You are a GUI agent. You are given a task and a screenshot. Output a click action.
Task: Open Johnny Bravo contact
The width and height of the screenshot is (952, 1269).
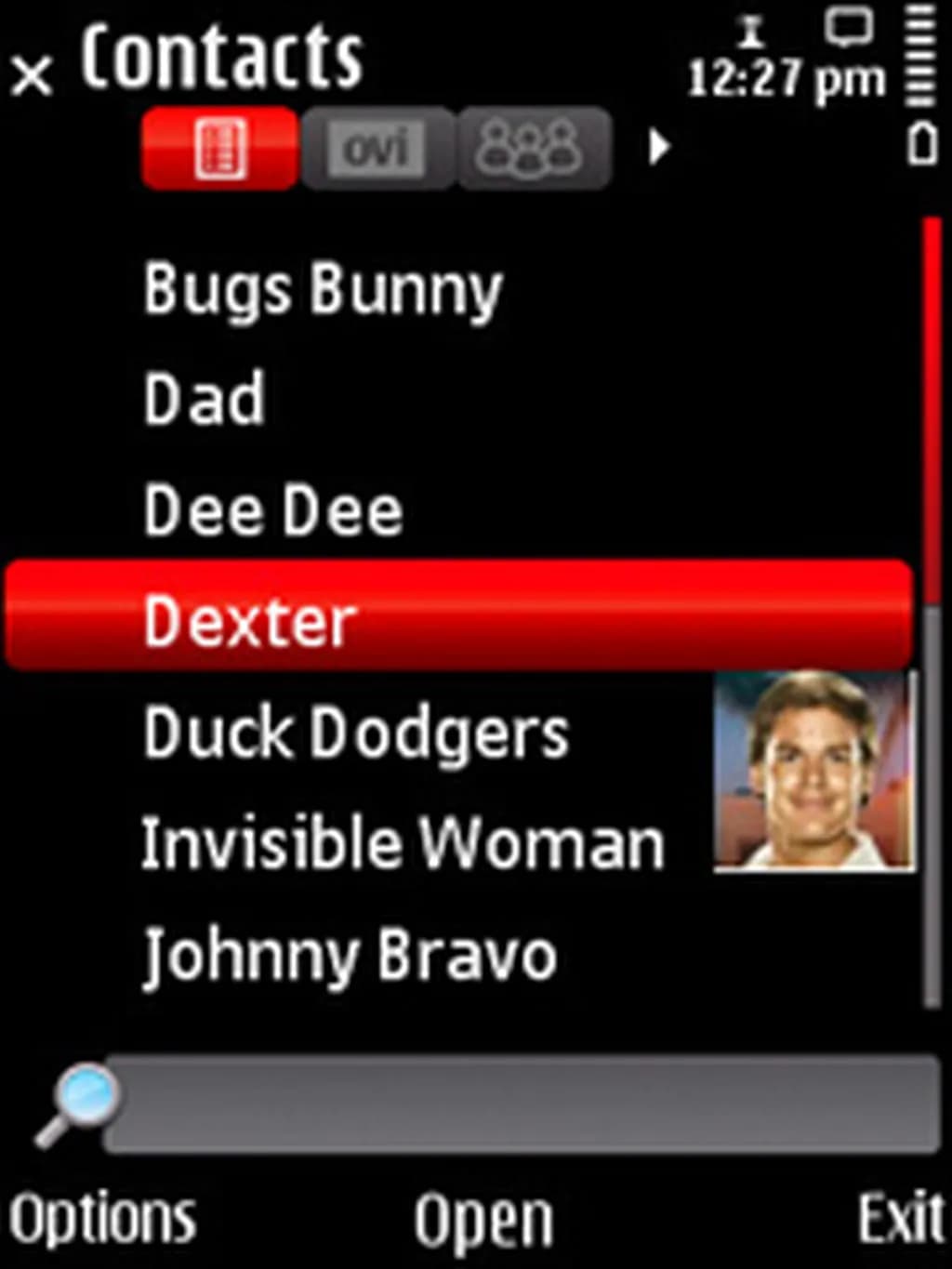(x=350, y=956)
